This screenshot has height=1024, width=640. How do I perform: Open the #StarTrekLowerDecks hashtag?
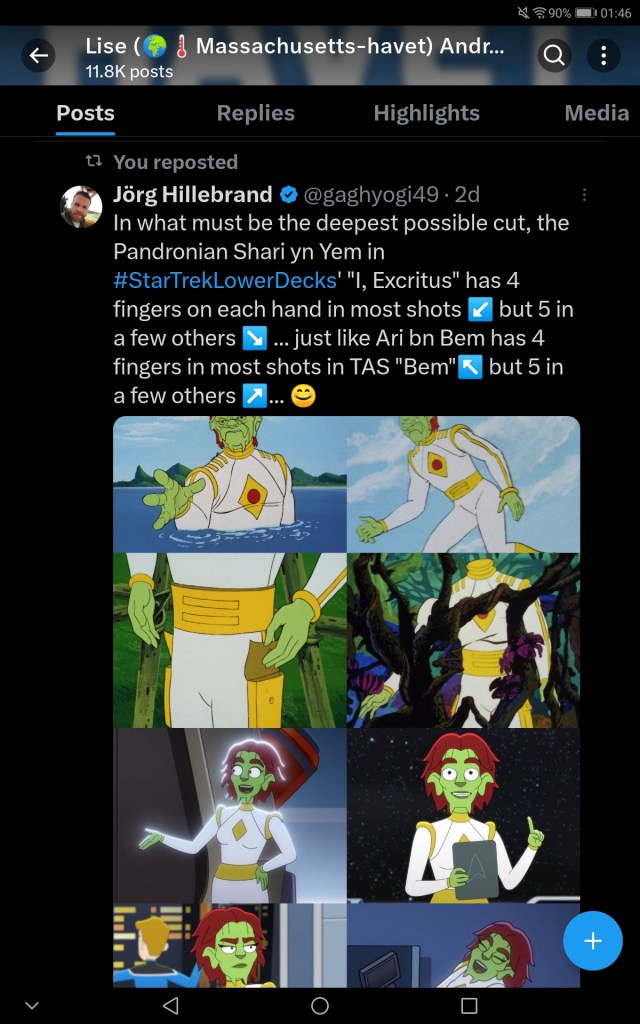point(225,280)
